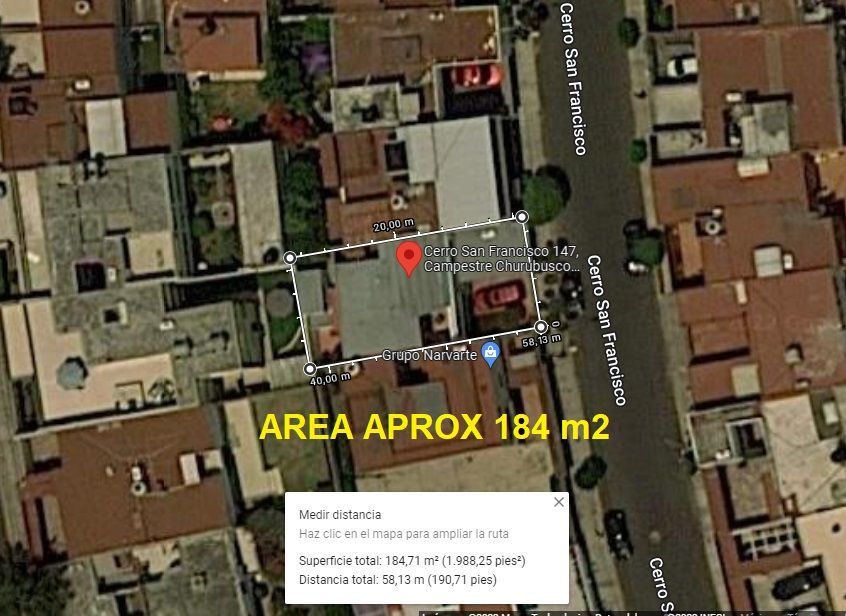Viewport: 846px width, 616px height.
Task: Close the Medir distancia panel
Action: point(559,502)
